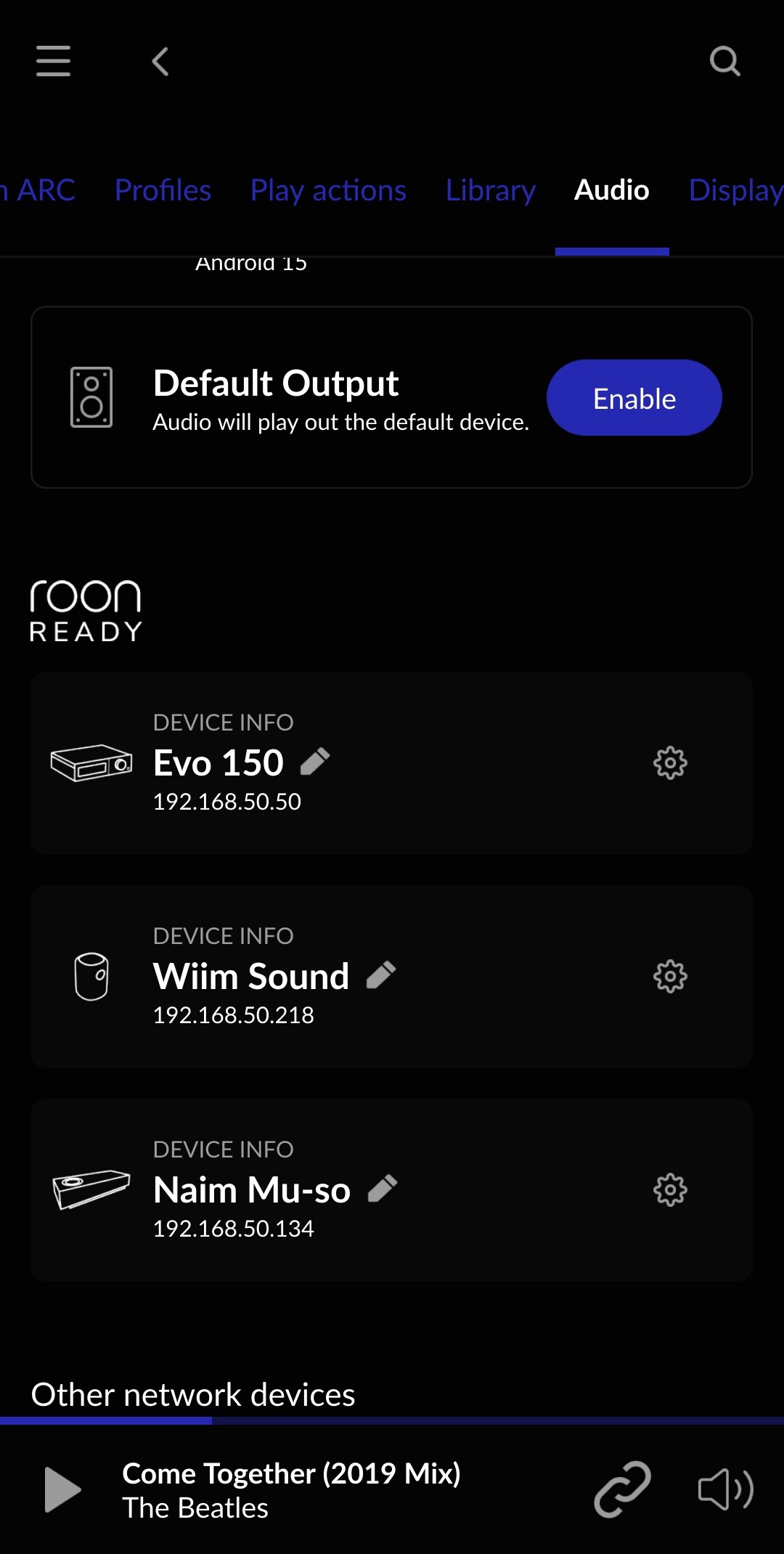Image resolution: width=784 pixels, height=1554 pixels.
Task: Open search
Action: pyautogui.click(x=724, y=61)
